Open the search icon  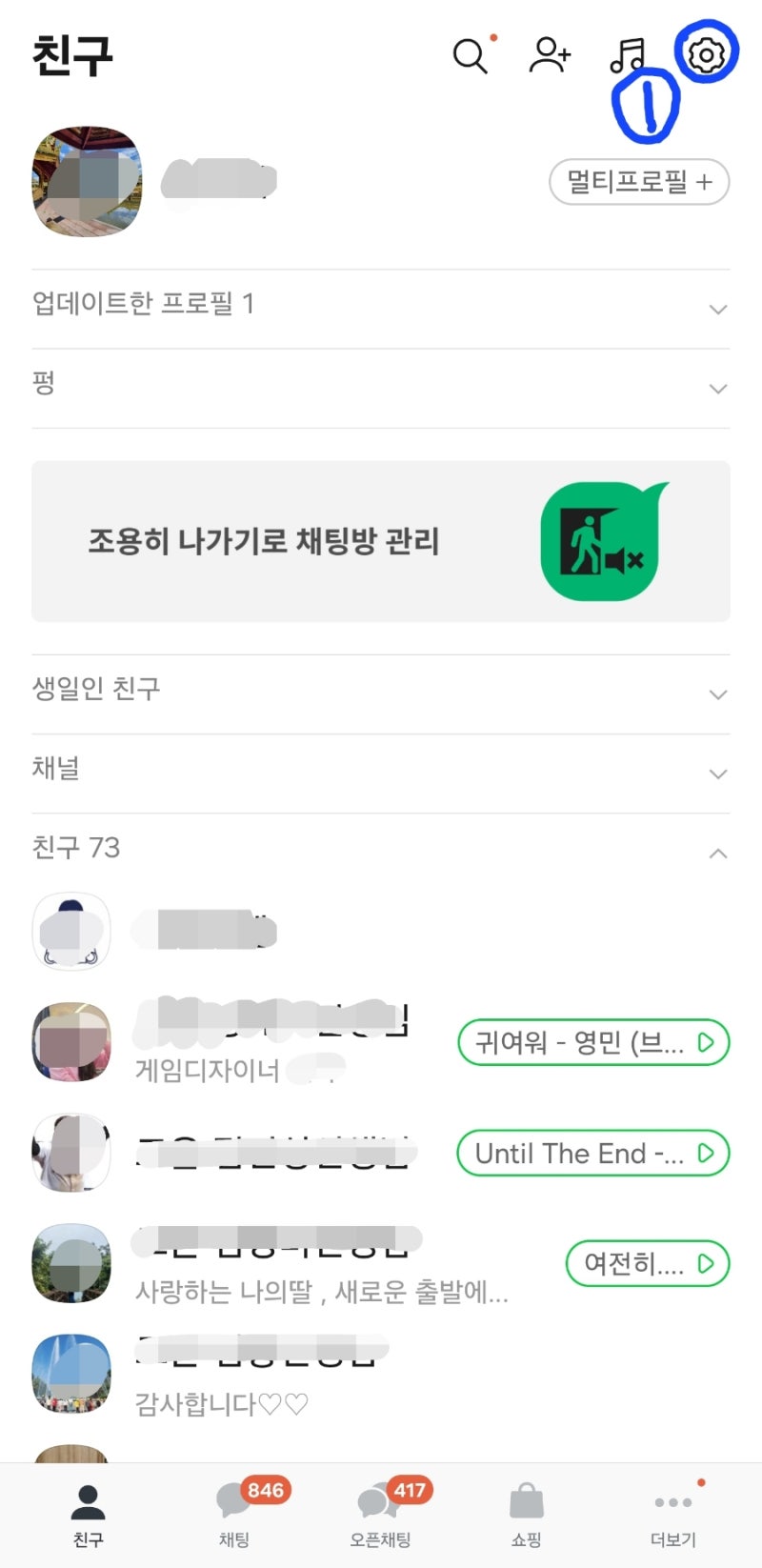tap(470, 55)
